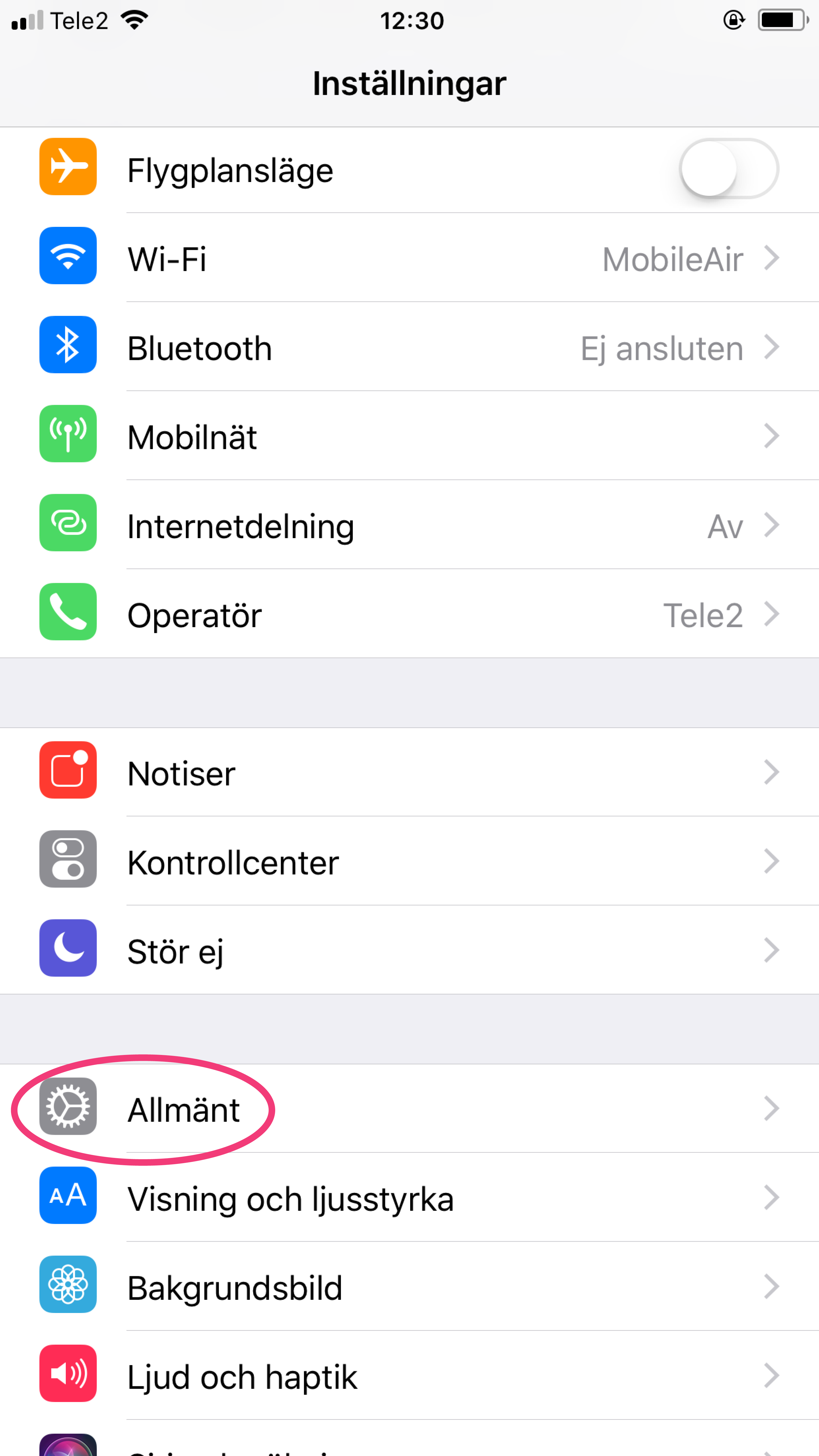Open Bluetooth settings
The height and width of the screenshot is (1456, 819).
pyautogui.click(x=409, y=348)
